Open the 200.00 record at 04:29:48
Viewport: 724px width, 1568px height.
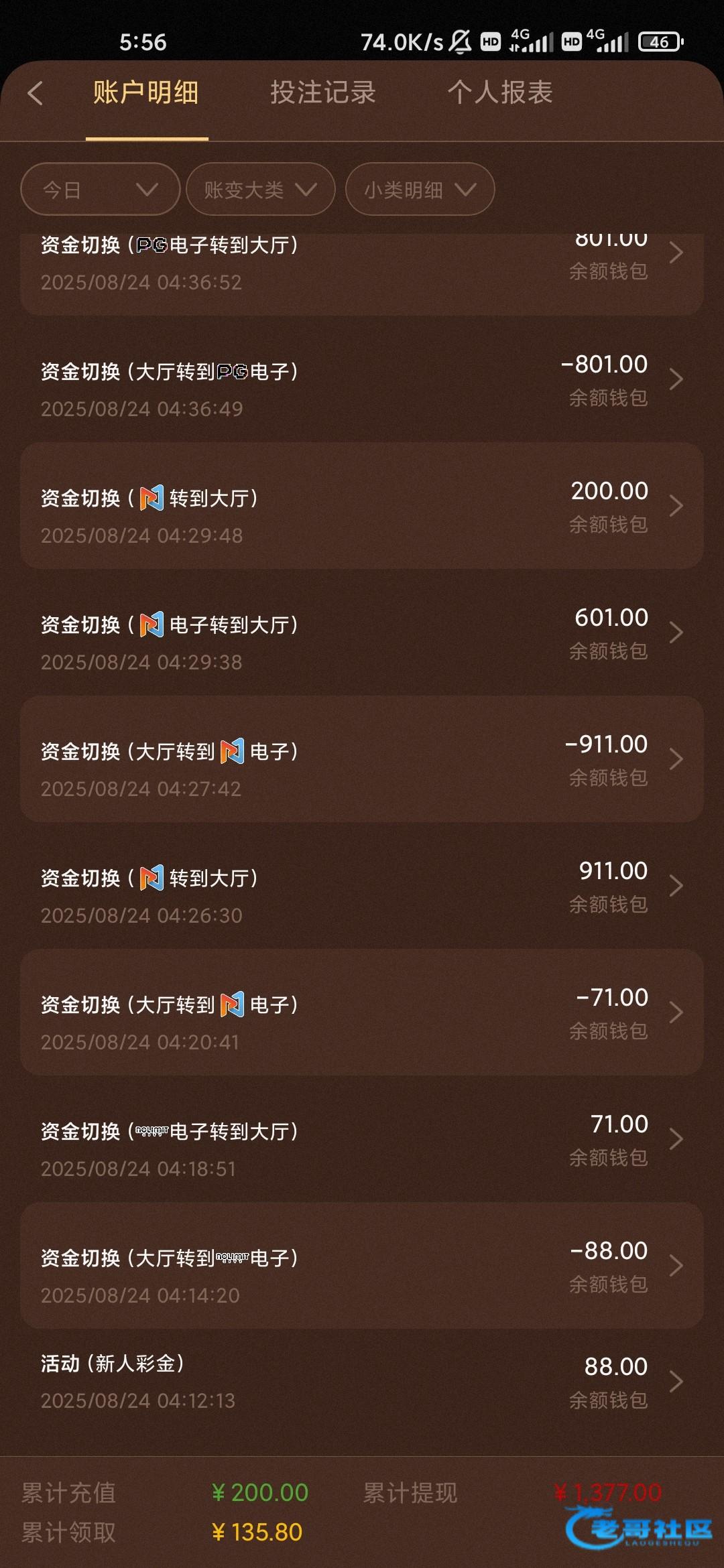point(362,506)
